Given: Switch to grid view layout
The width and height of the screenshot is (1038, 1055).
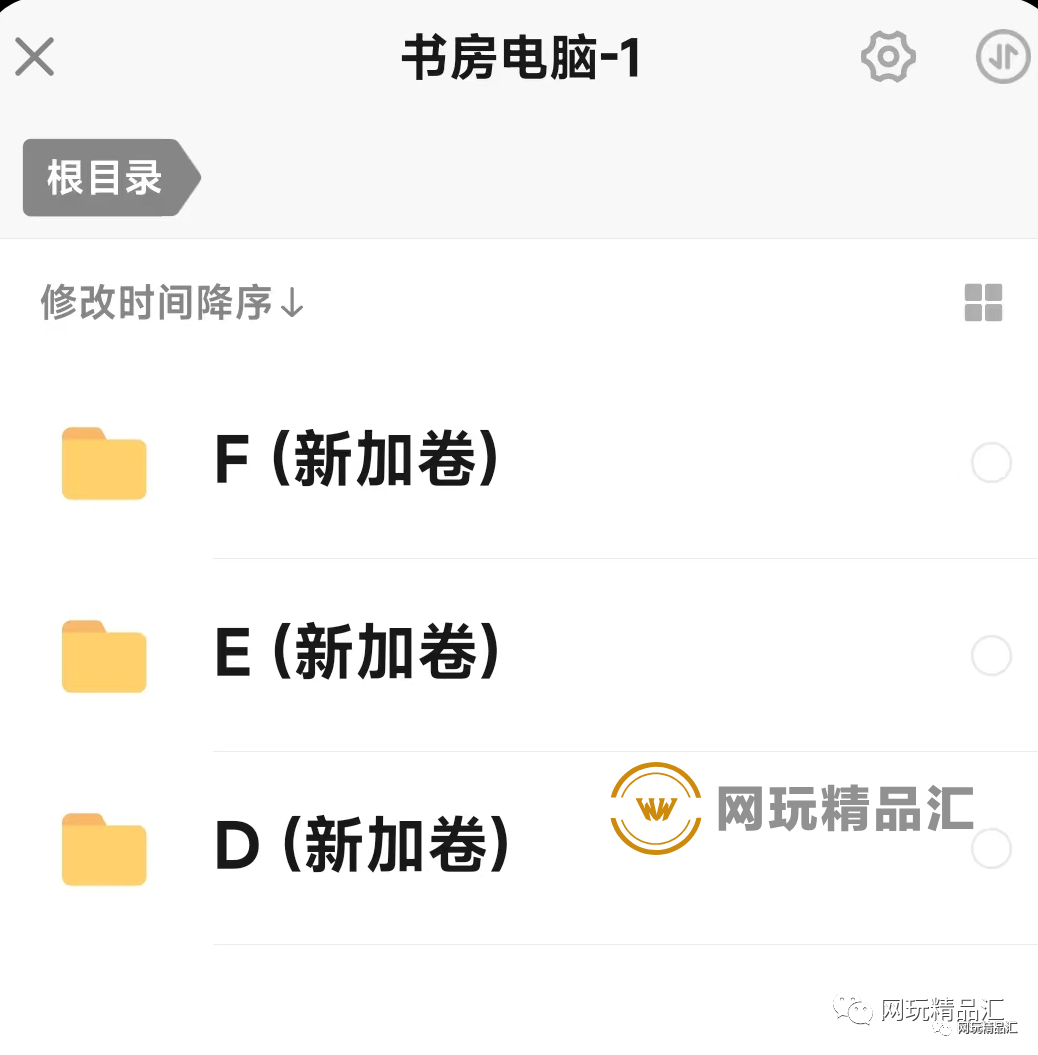Looking at the screenshot, I should pos(983,302).
